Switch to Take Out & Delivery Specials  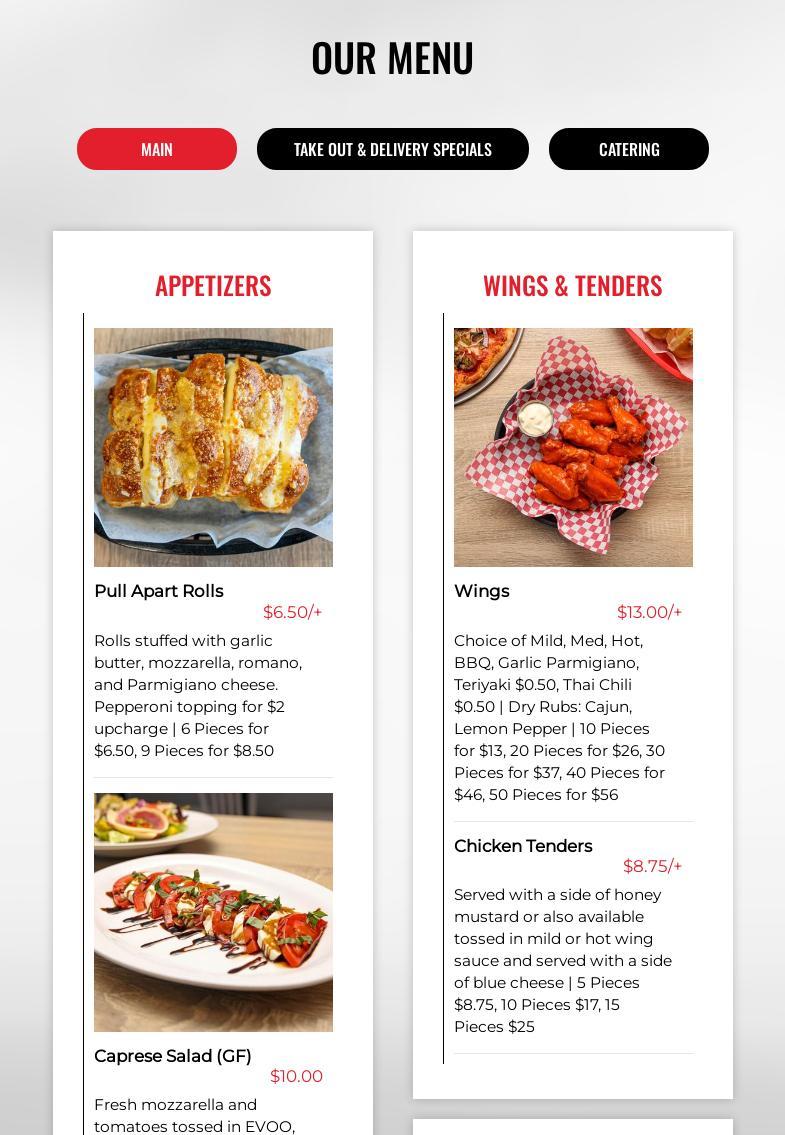392,149
